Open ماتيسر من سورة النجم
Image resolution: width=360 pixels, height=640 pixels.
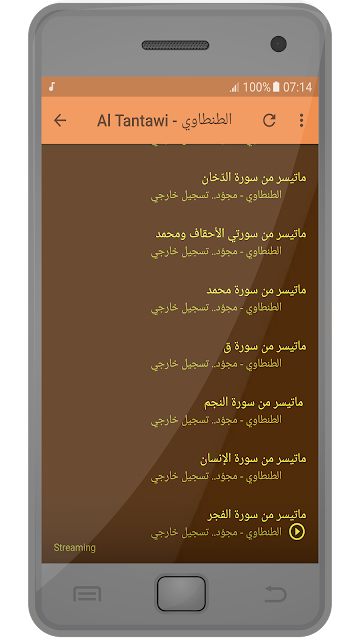[x=180, y=411]
